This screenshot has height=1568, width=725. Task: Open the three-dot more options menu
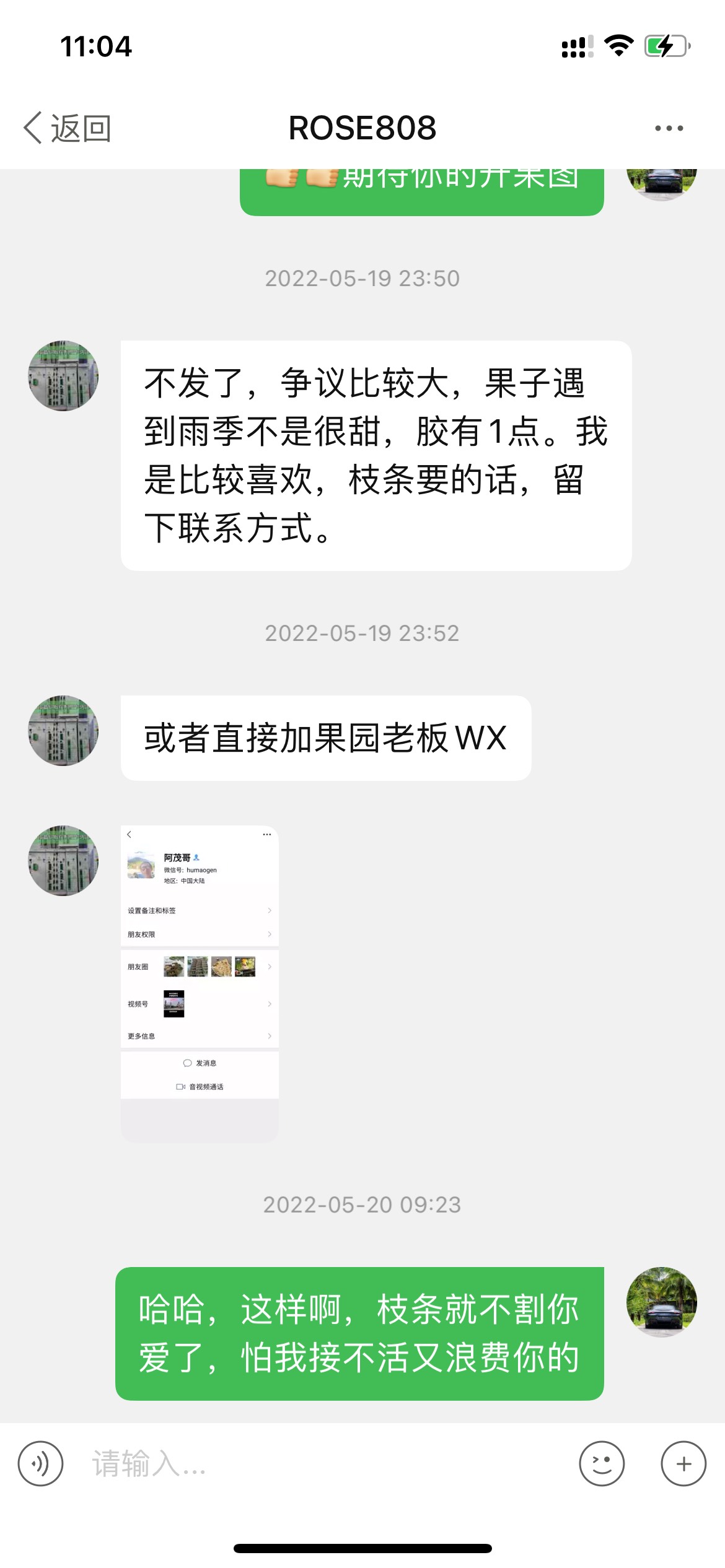coord(669,128)
